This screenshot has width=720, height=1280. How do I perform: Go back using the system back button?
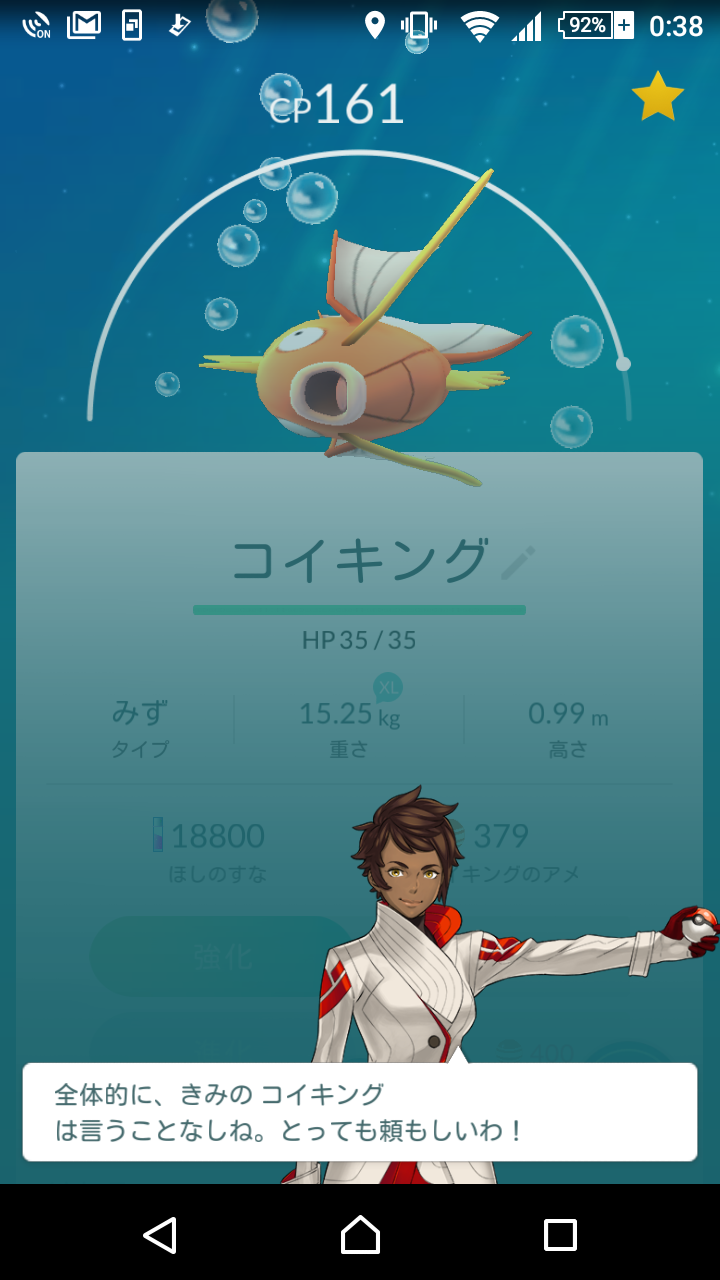[x=160, y=1234]
